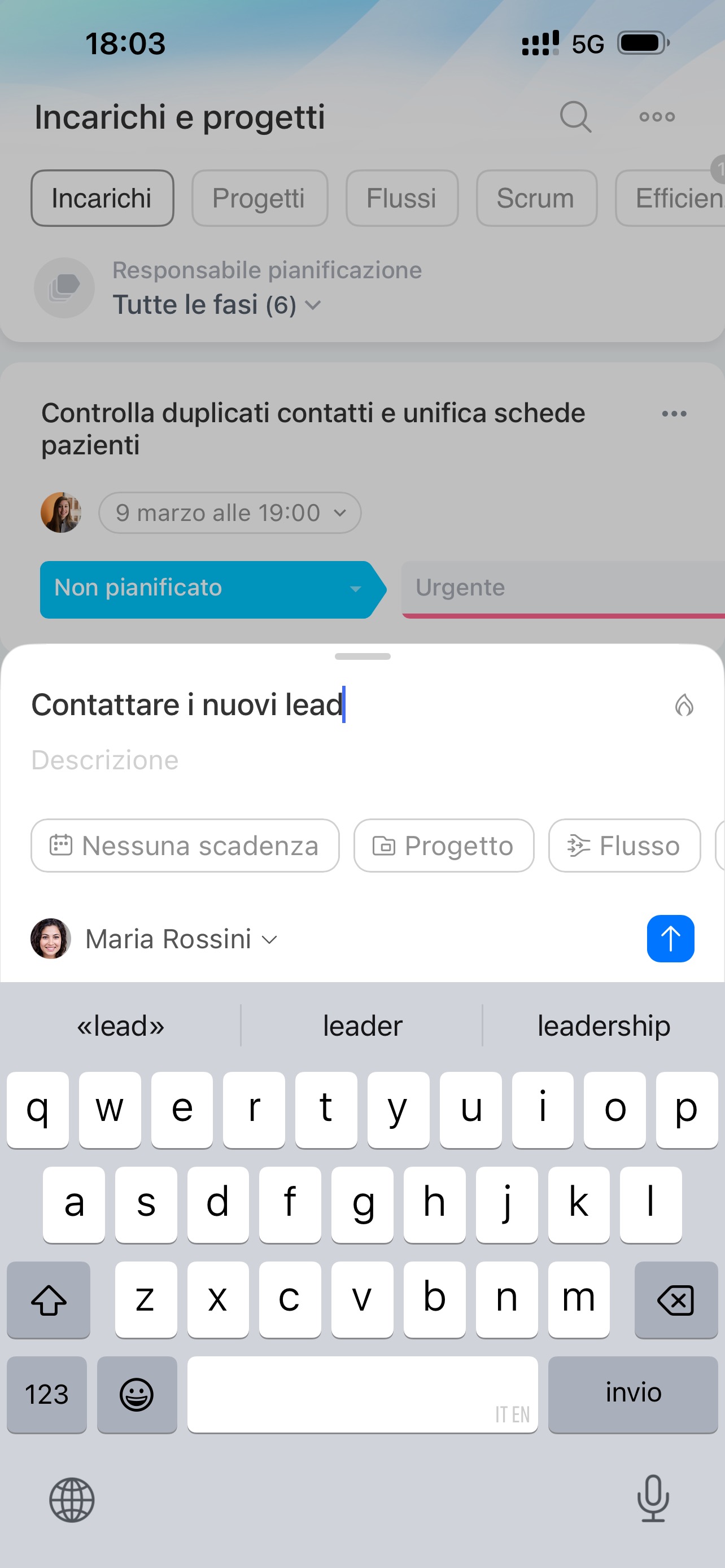Switch to the Flussi tab
Screen dimensions: 725x1568
pos(402,199)
